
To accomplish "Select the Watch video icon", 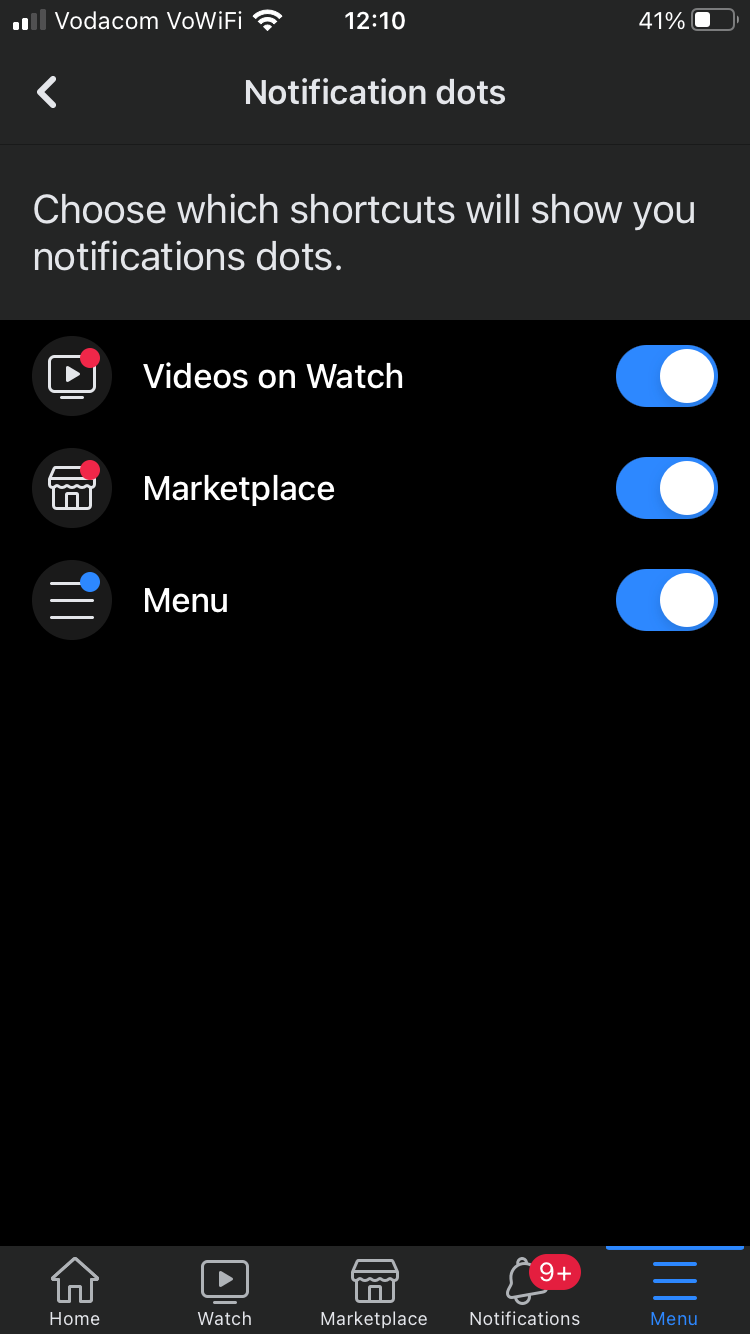I will 224,1278.
